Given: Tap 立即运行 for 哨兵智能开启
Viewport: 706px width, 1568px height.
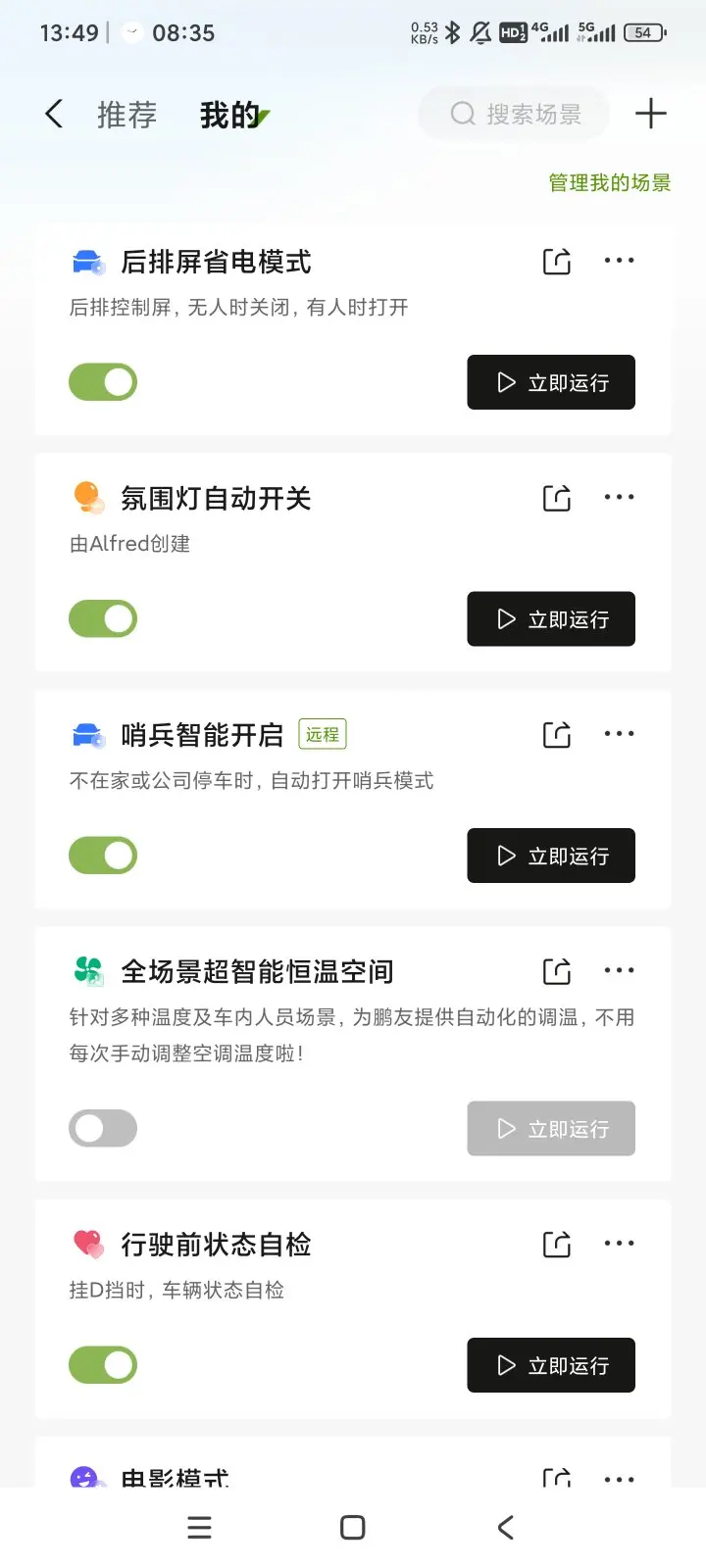Looking at the screenshot, I should (x=551, y=856).
